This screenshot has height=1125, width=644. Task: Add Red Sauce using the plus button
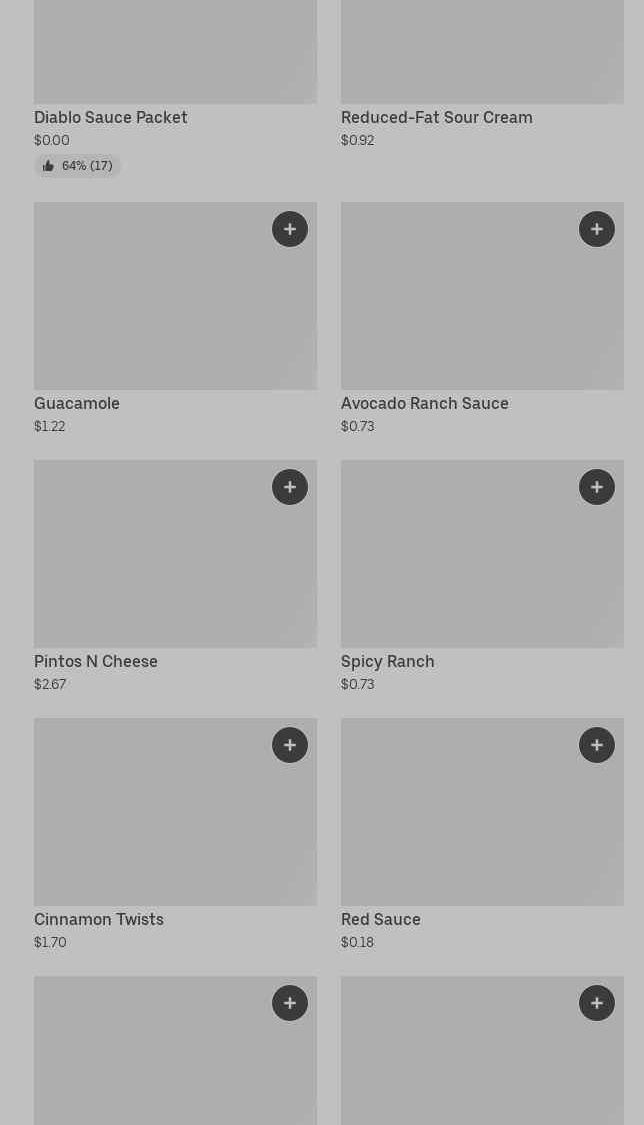597,745
